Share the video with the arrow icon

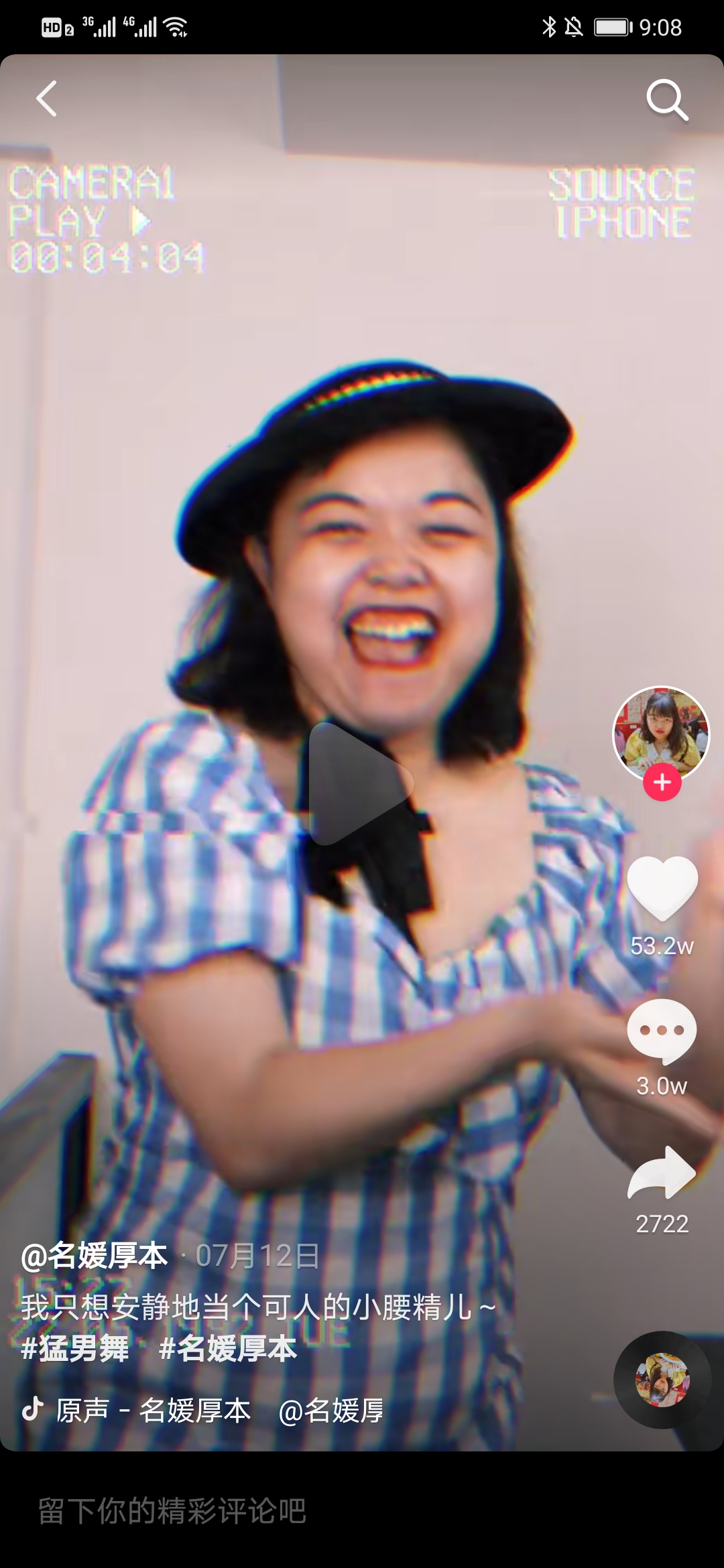coord(662,1173)
